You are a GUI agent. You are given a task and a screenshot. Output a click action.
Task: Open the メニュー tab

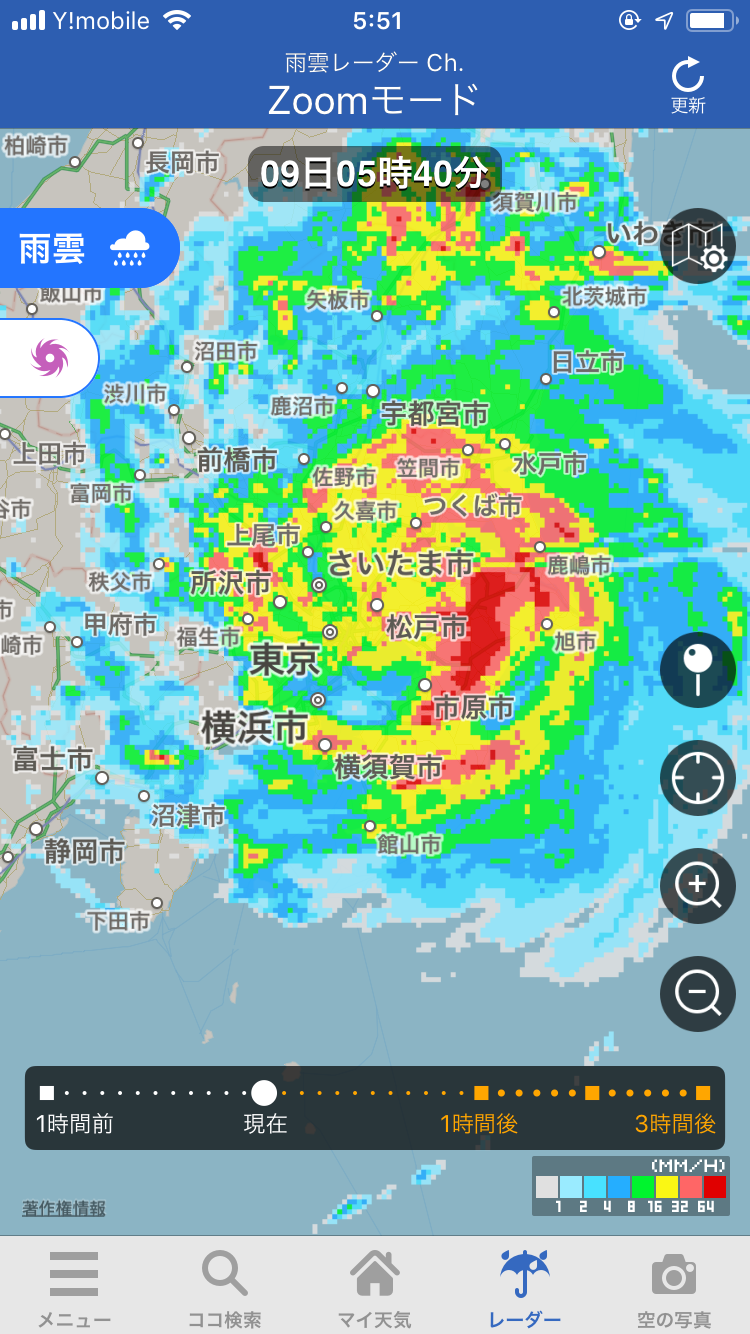point(74,1289)
